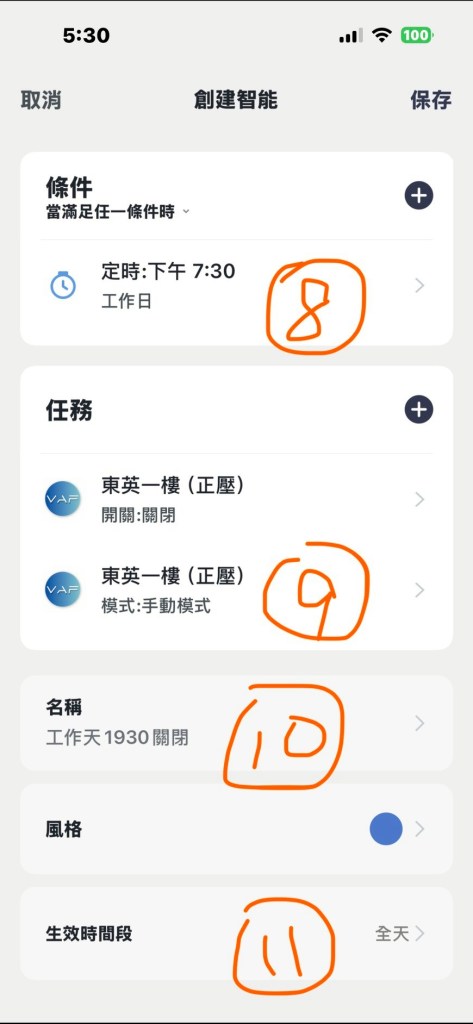This screenshot has height=1024, width=473.
Task: Add a new task with plus icon
Action: (x=419, y=409)
